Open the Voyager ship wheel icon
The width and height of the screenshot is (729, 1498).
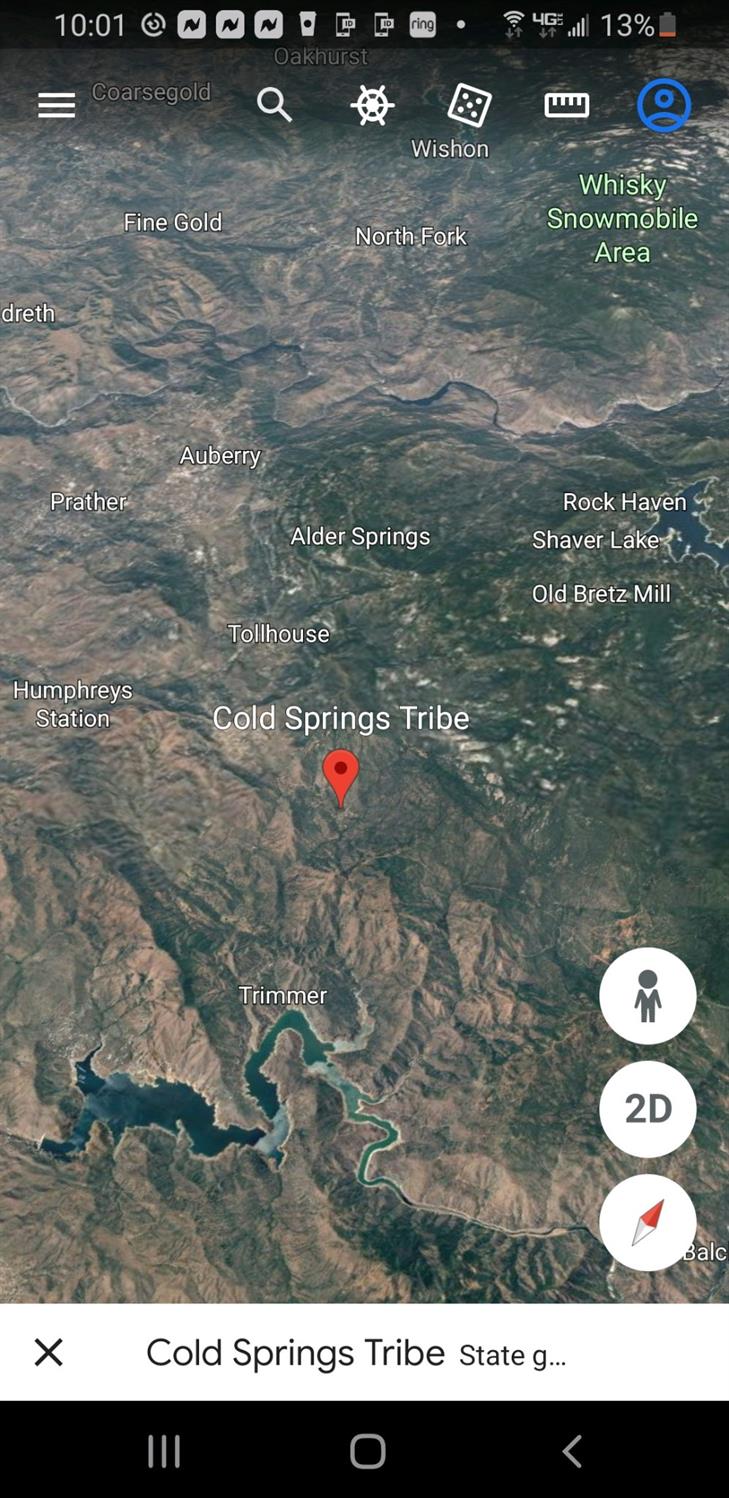tap(371, 104)
